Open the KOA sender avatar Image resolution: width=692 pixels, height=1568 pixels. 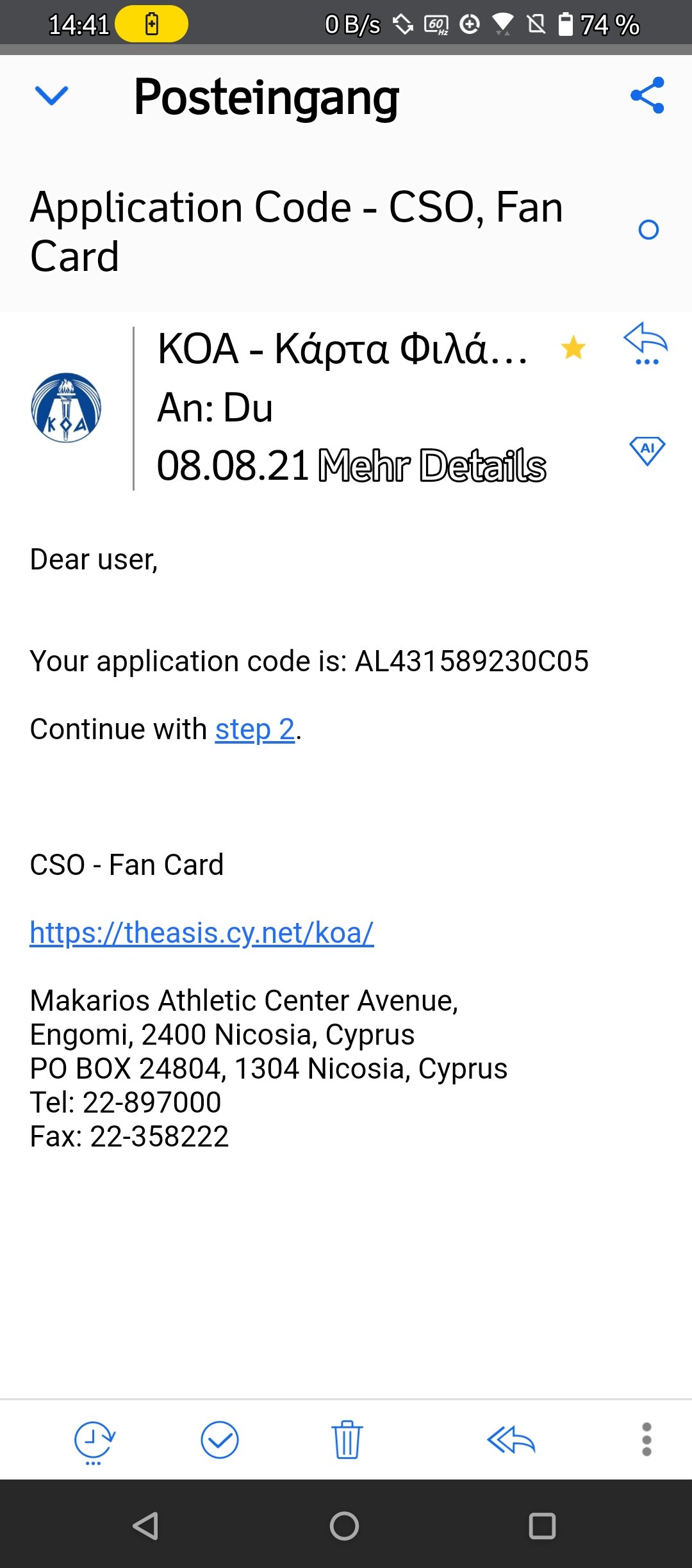click(66, 408)
